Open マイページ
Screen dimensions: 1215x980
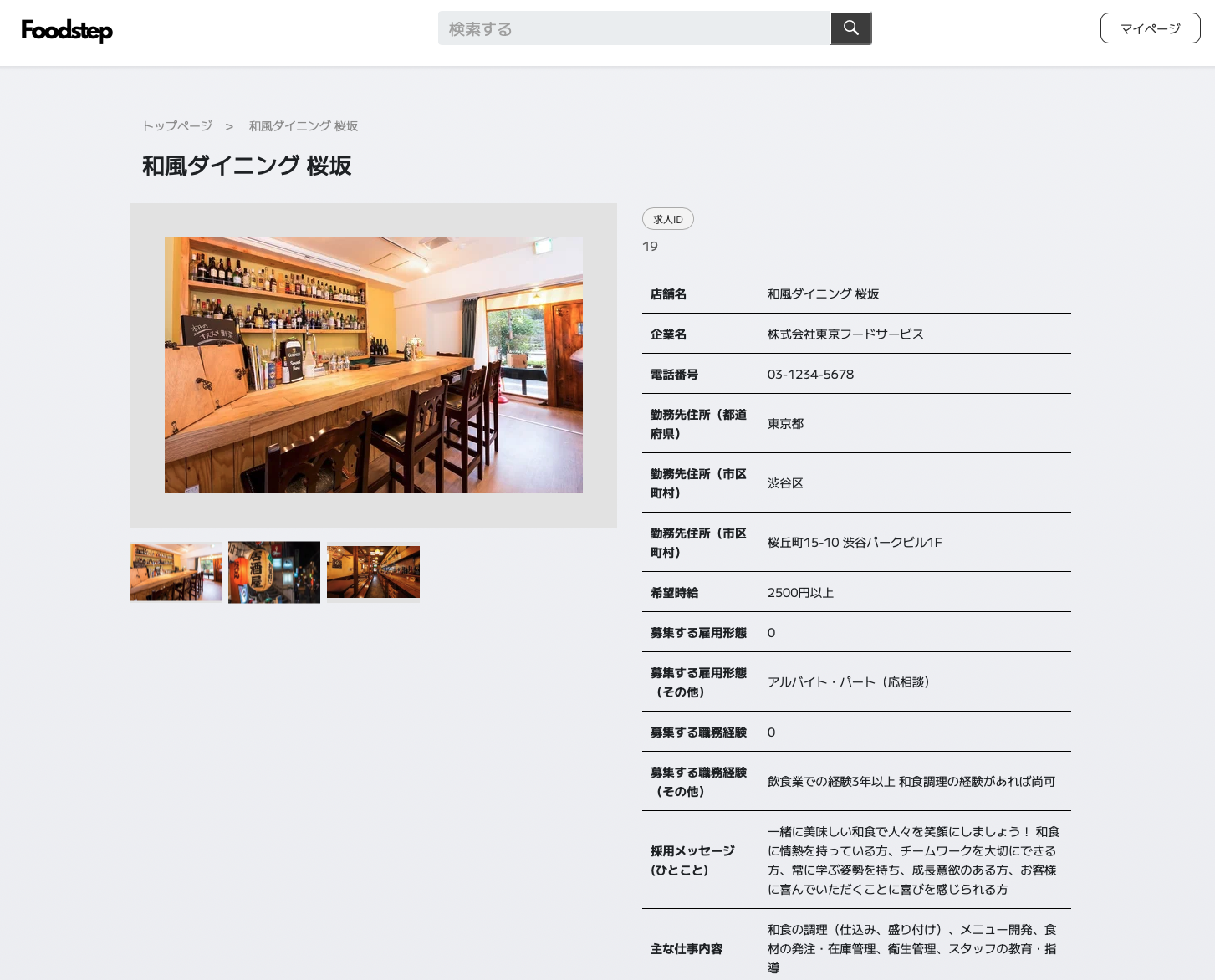(x=1150, y=28)
